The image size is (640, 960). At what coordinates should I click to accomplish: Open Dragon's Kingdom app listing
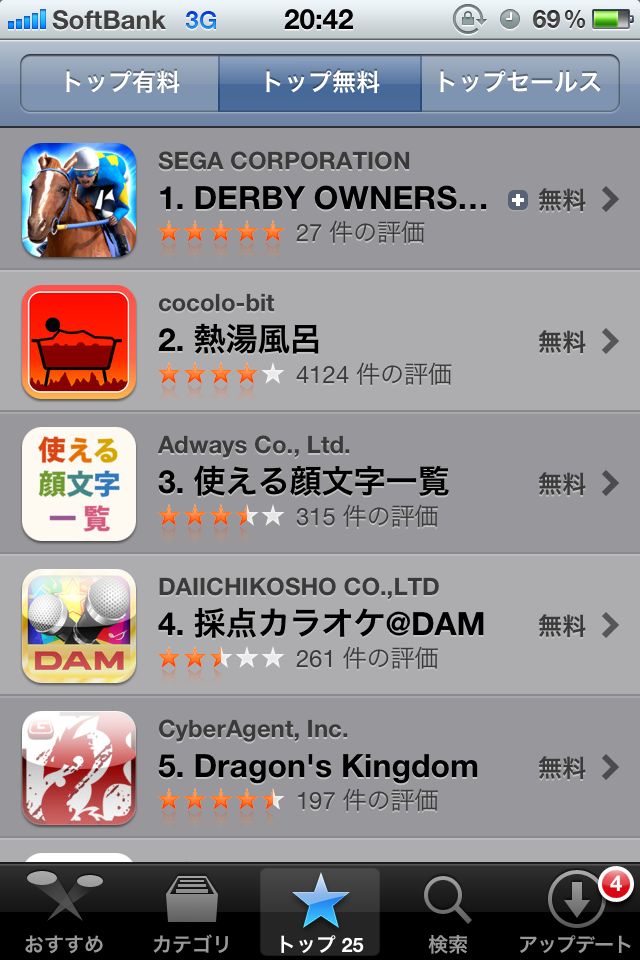pyautogui.click(x=318, y=767)
